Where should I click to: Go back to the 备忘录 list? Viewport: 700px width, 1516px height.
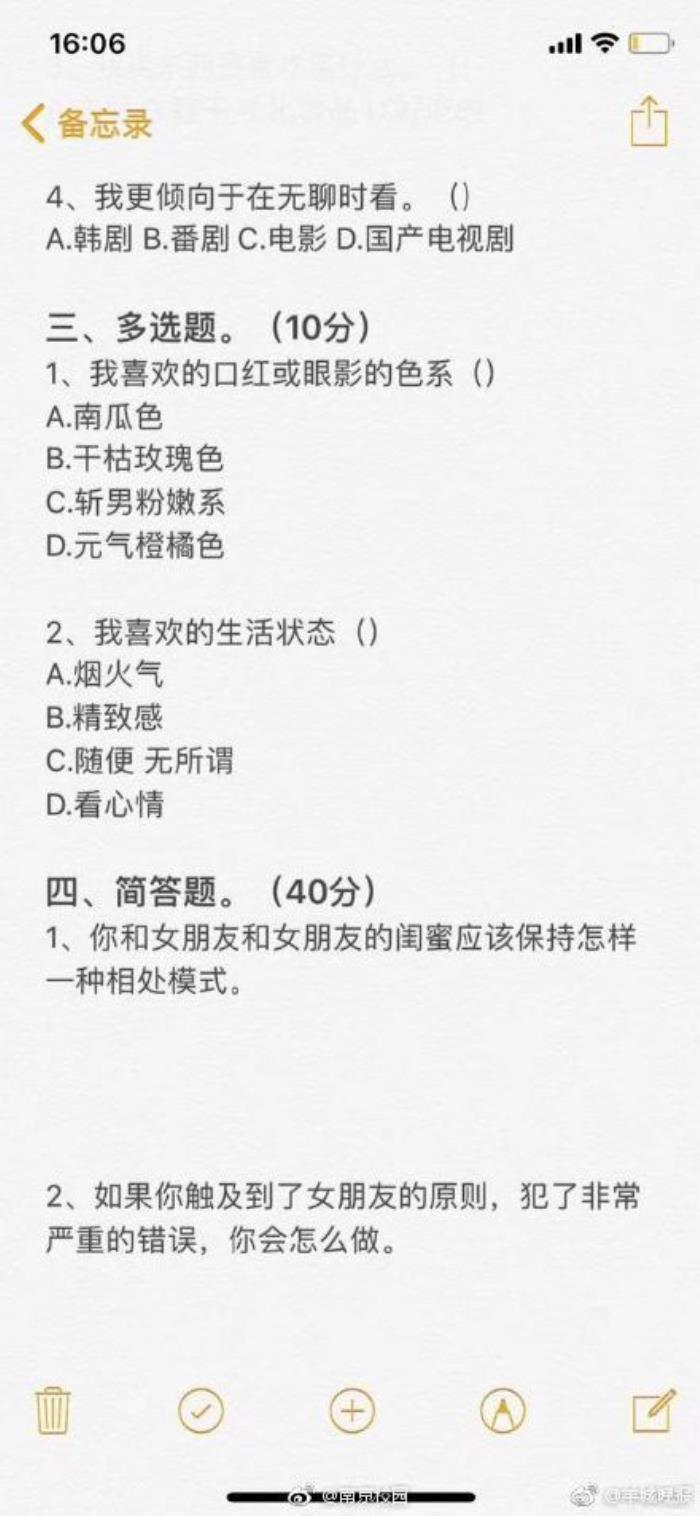[x=86, y=124]
